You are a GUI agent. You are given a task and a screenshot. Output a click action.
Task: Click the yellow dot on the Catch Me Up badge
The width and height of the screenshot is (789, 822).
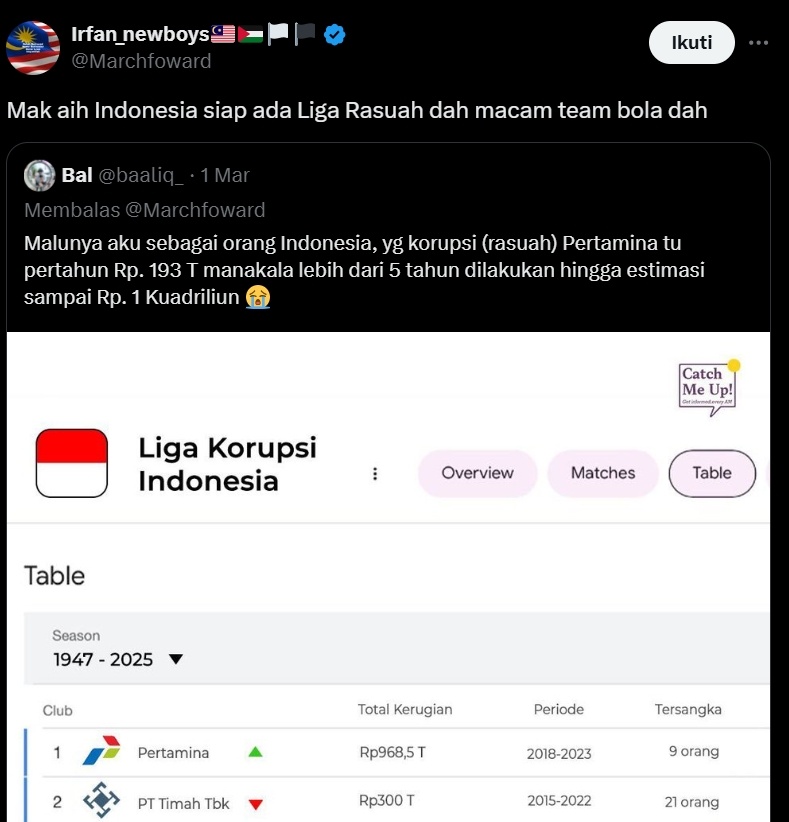pos(732,366)
